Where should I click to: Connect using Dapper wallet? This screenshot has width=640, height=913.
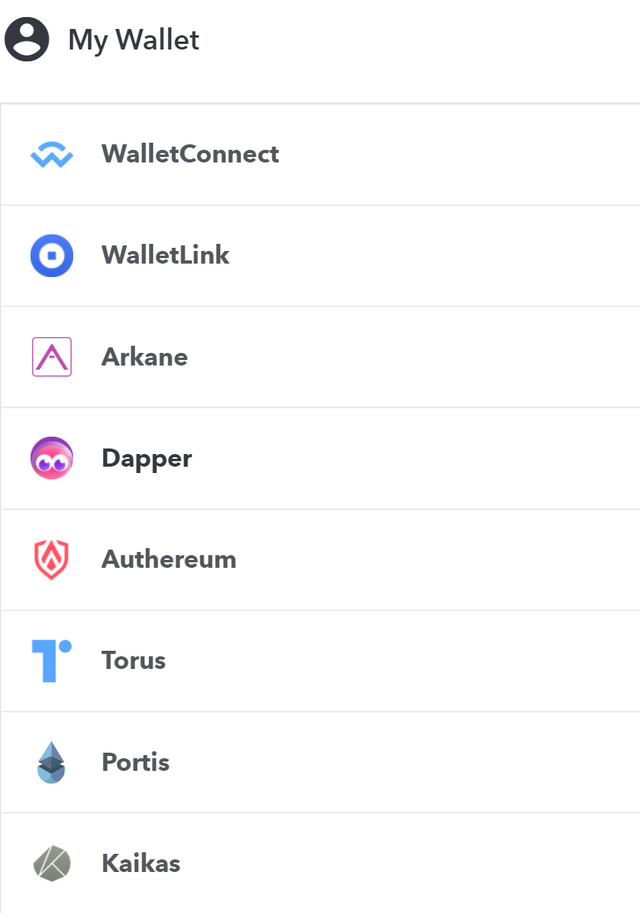(147, 459)
